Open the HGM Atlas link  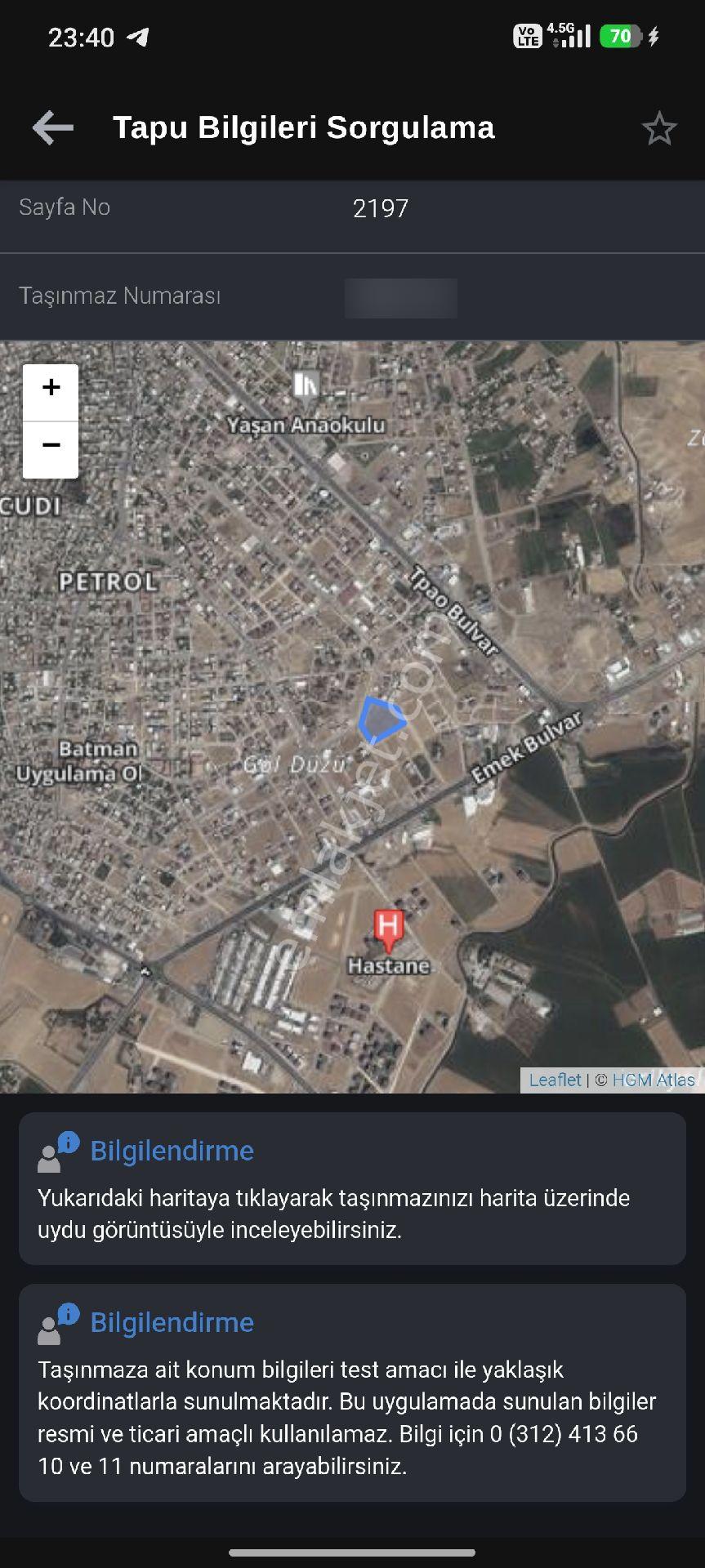pos(654,1080)
